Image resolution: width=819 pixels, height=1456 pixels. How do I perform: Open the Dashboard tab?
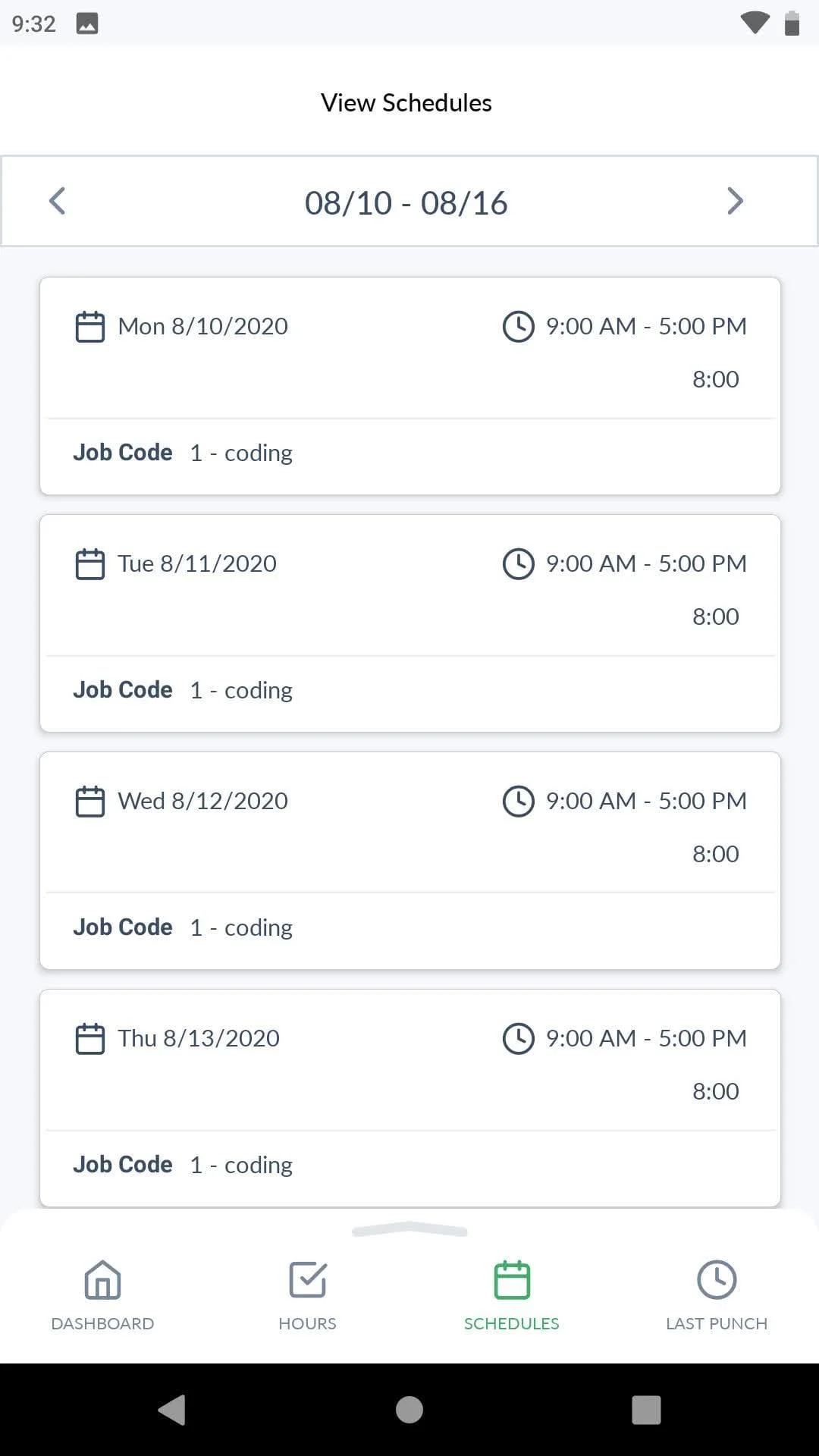click(x=102, y=1297)
